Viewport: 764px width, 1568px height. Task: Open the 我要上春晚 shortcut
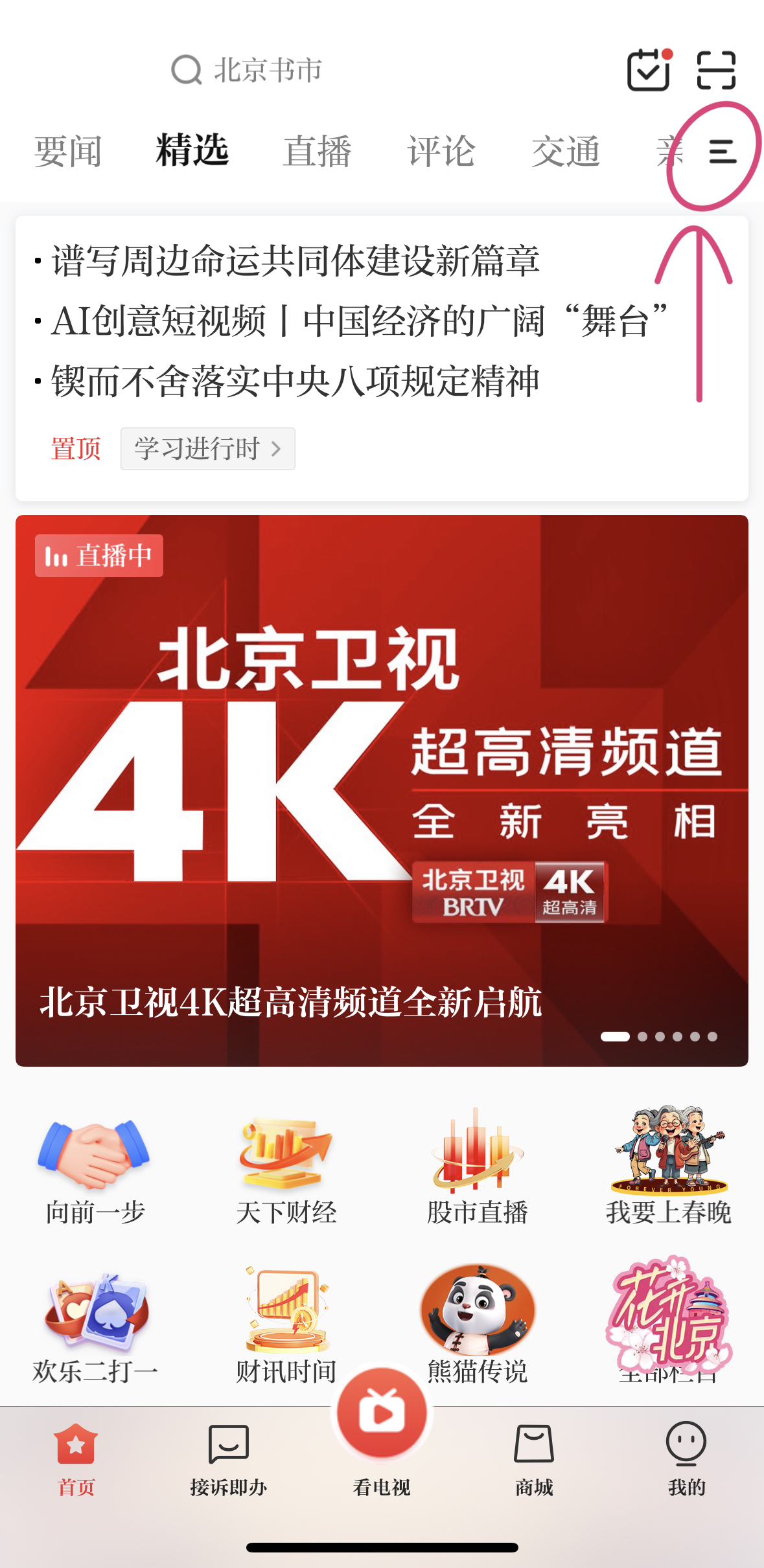pos(668,1166)
